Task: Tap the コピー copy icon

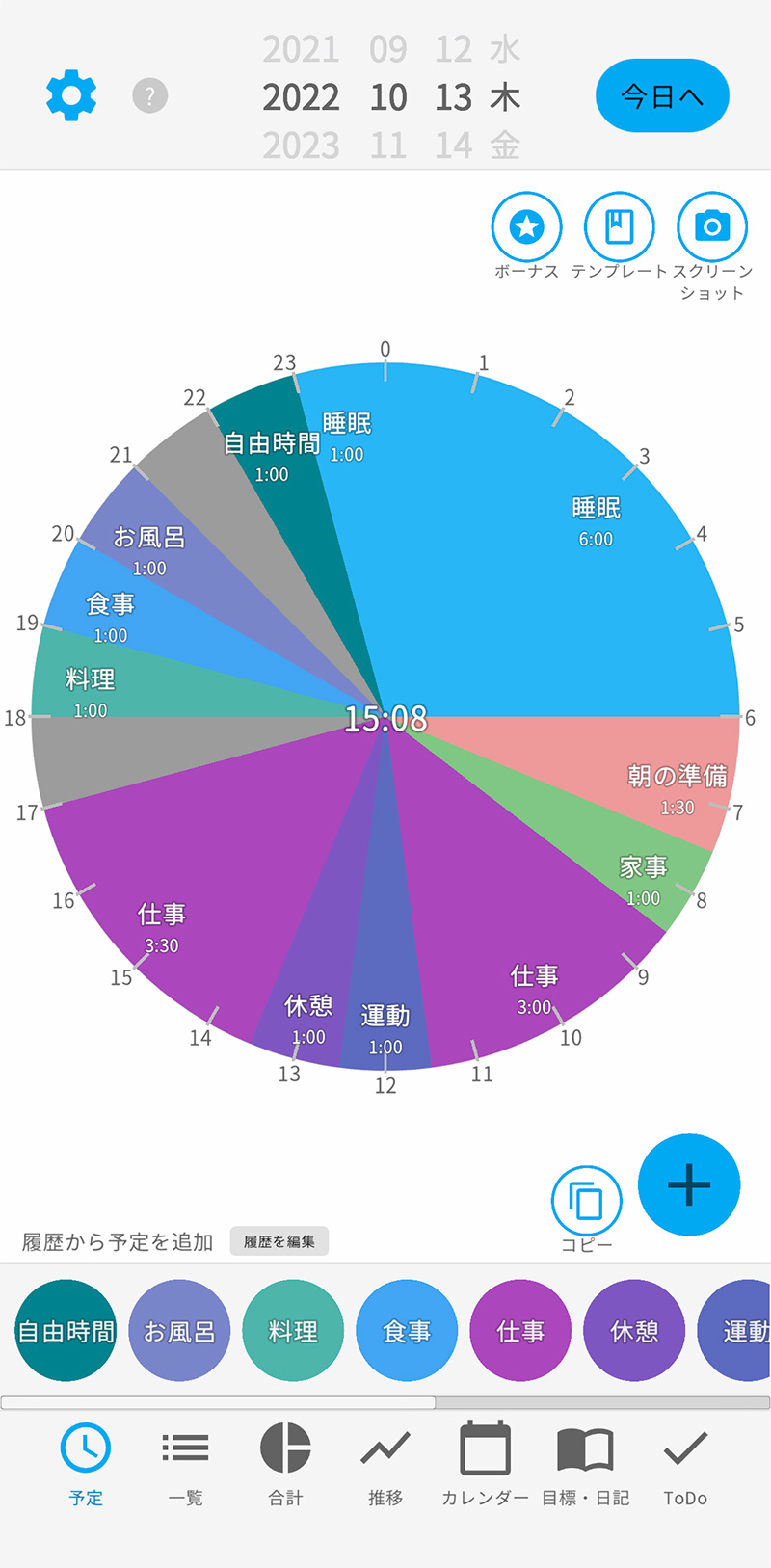Action: point(586,1201)
